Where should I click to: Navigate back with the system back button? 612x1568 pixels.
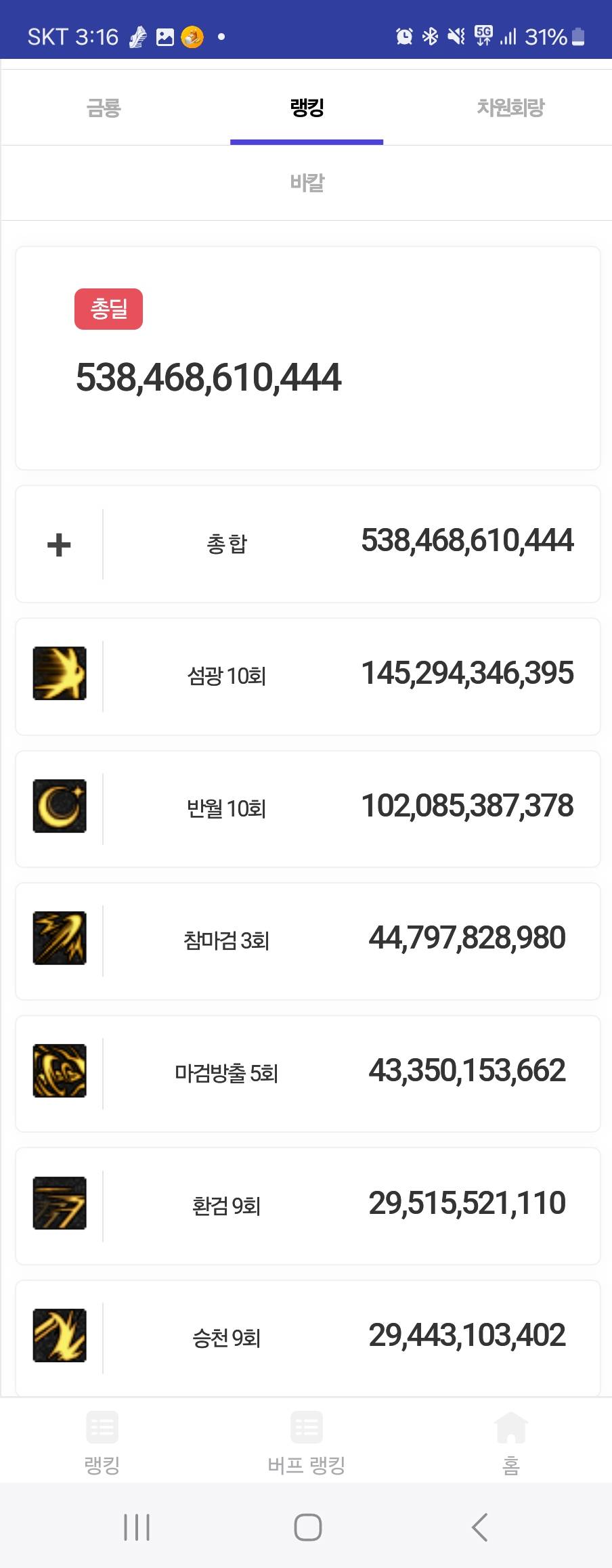coord(480,1527)
